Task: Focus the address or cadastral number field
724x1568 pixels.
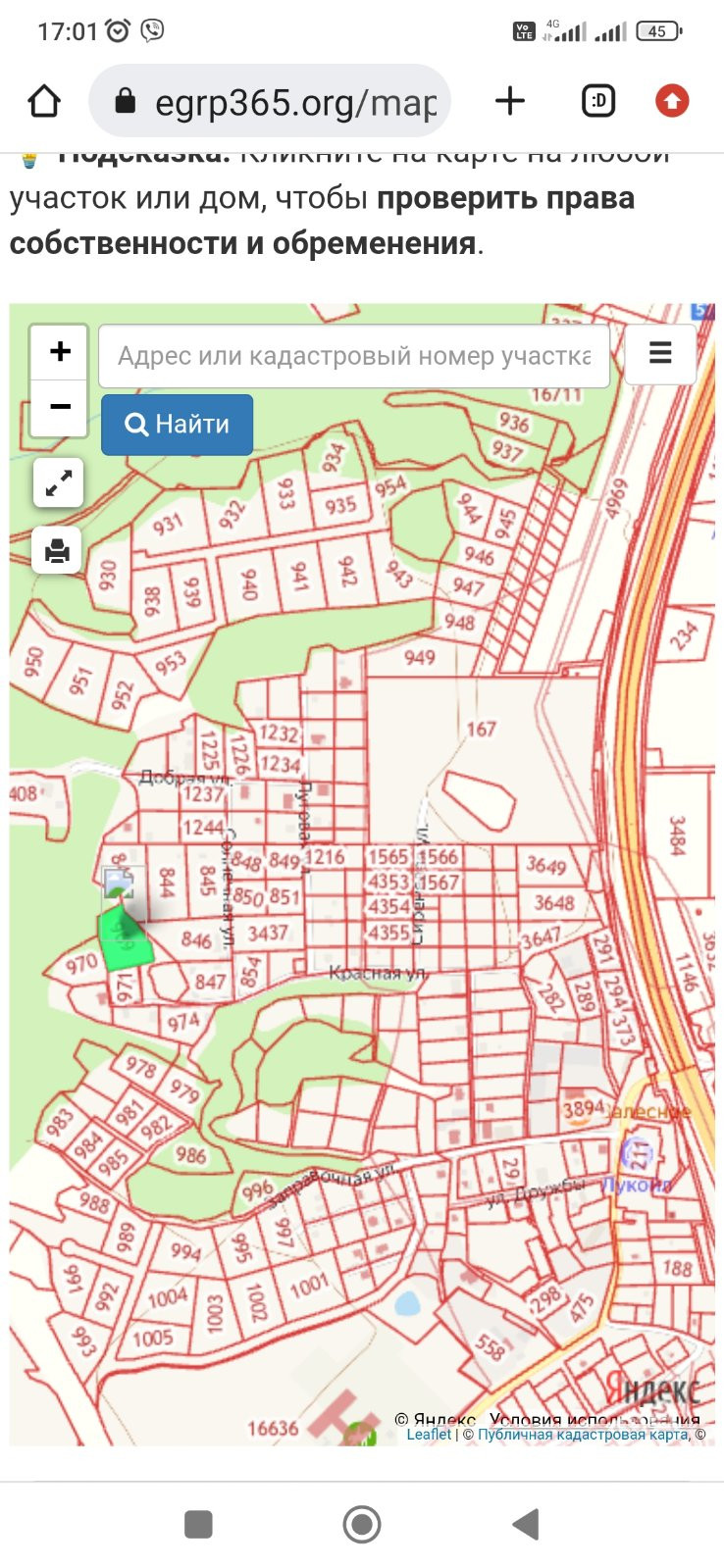Action: pyautogui.click(x=353, y=356)
